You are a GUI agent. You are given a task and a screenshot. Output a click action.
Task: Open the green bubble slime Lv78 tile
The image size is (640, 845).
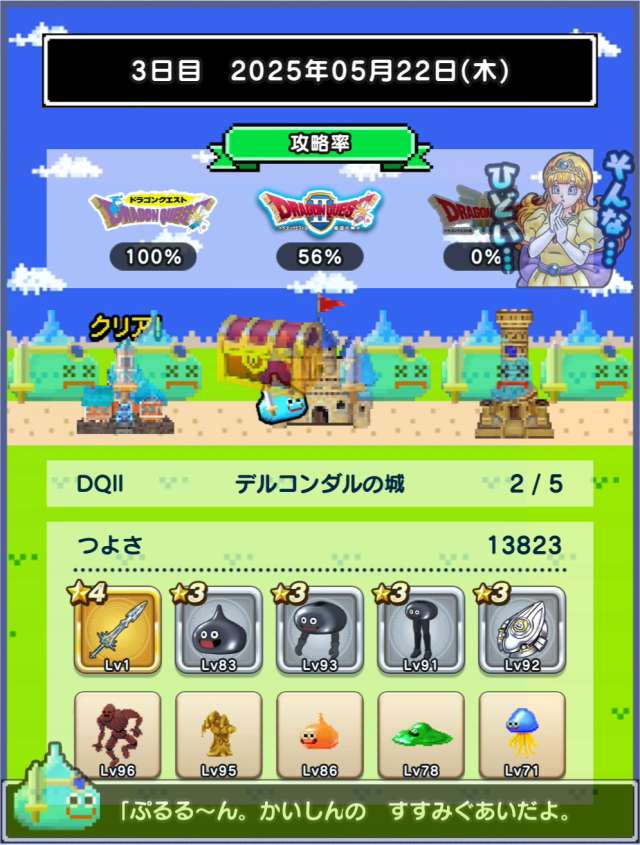tap(420, 735)
